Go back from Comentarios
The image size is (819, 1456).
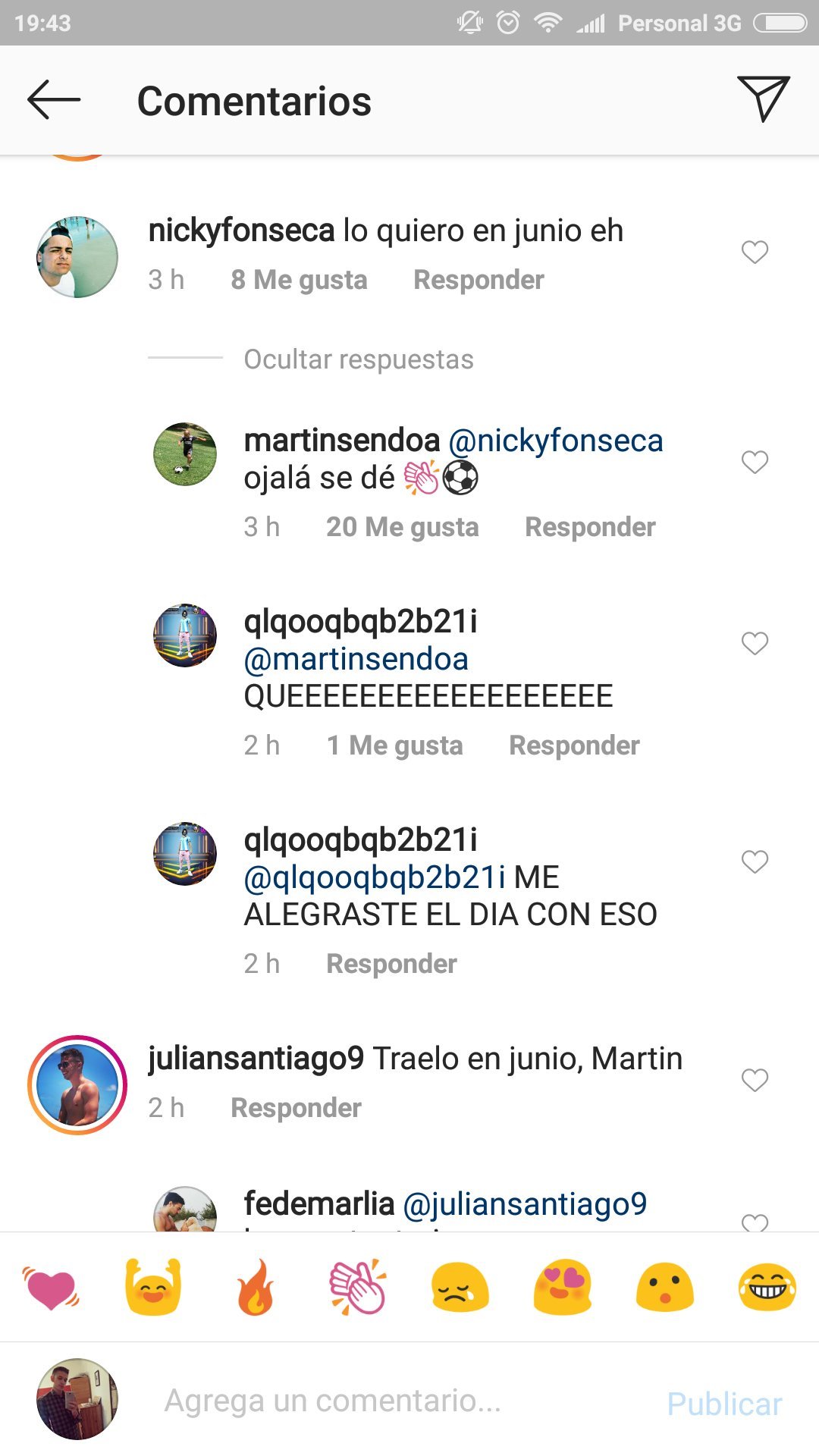pyautogui.click(x=53, y=99)
